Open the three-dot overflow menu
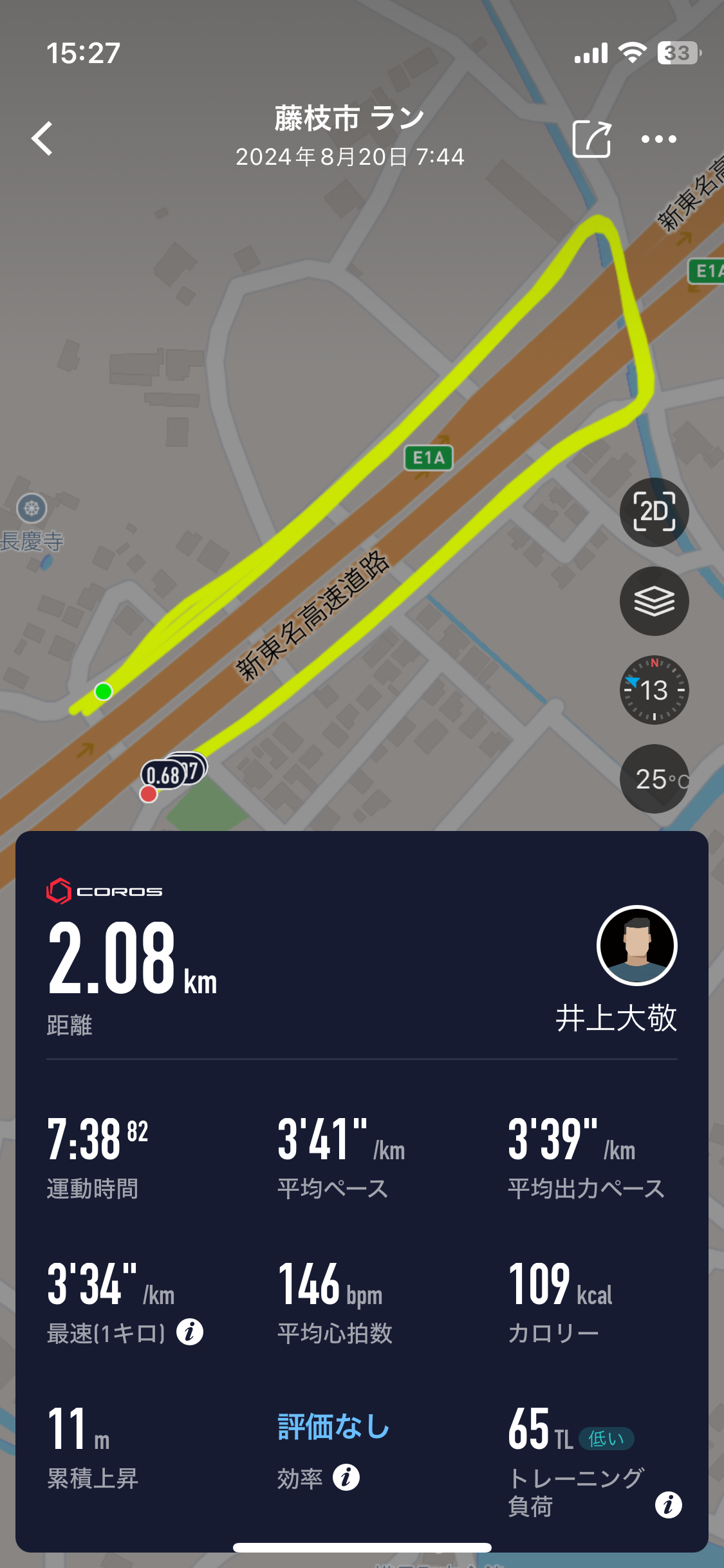 658,139
